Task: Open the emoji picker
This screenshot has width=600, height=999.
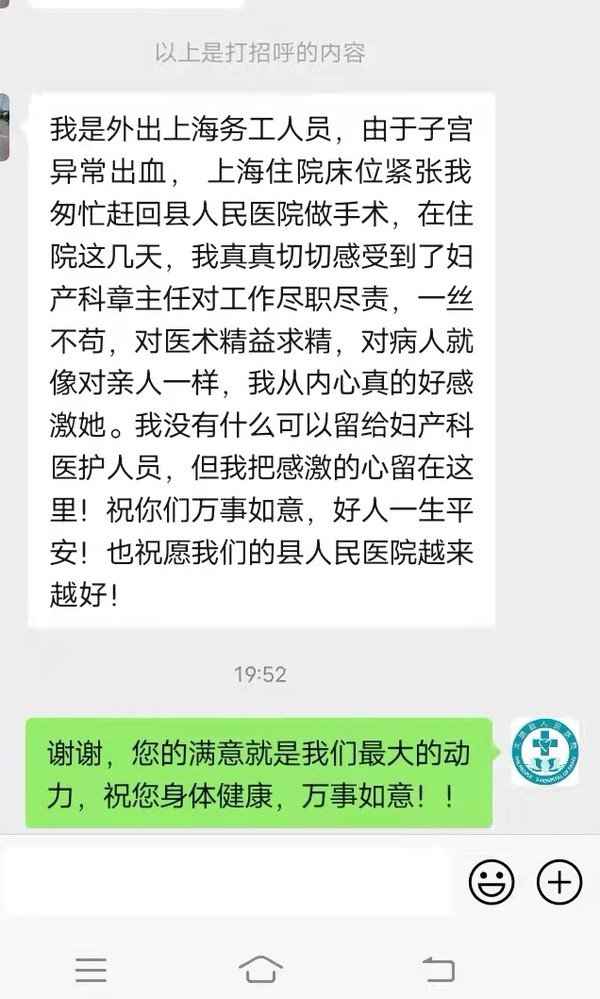Action: (x=491, y=881)
